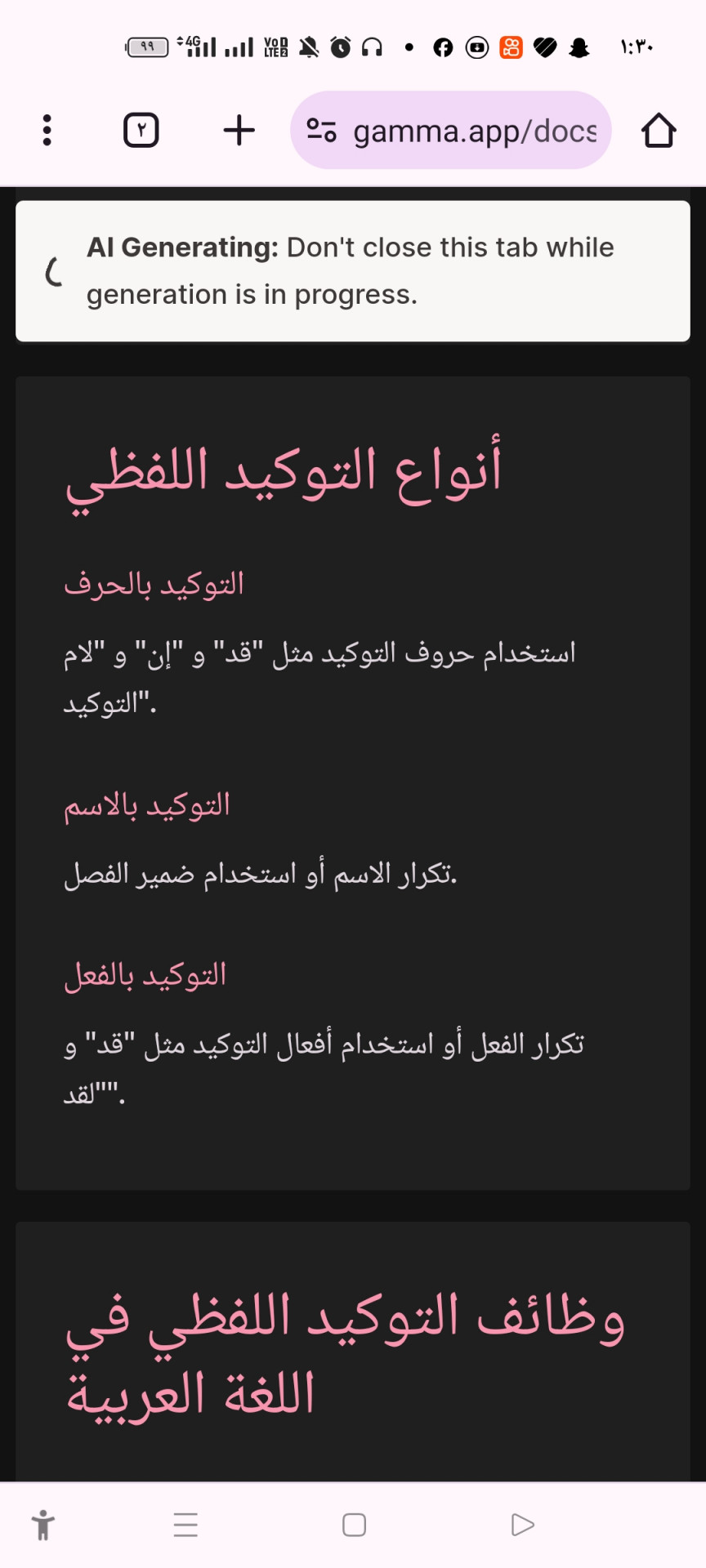Tap the system recent apps button

click(x=185, y=1525)
